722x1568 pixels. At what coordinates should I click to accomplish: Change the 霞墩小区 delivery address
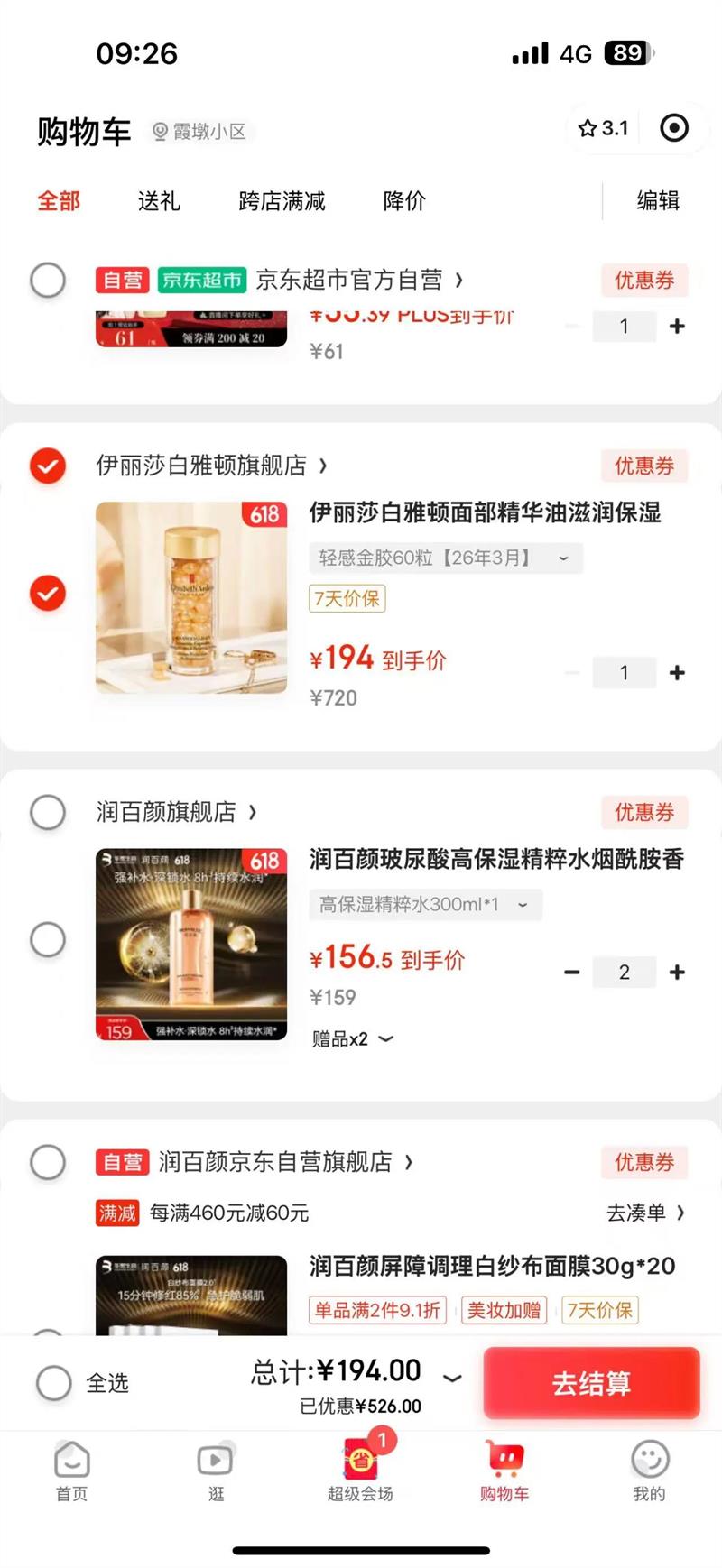[x=200, y=132]
